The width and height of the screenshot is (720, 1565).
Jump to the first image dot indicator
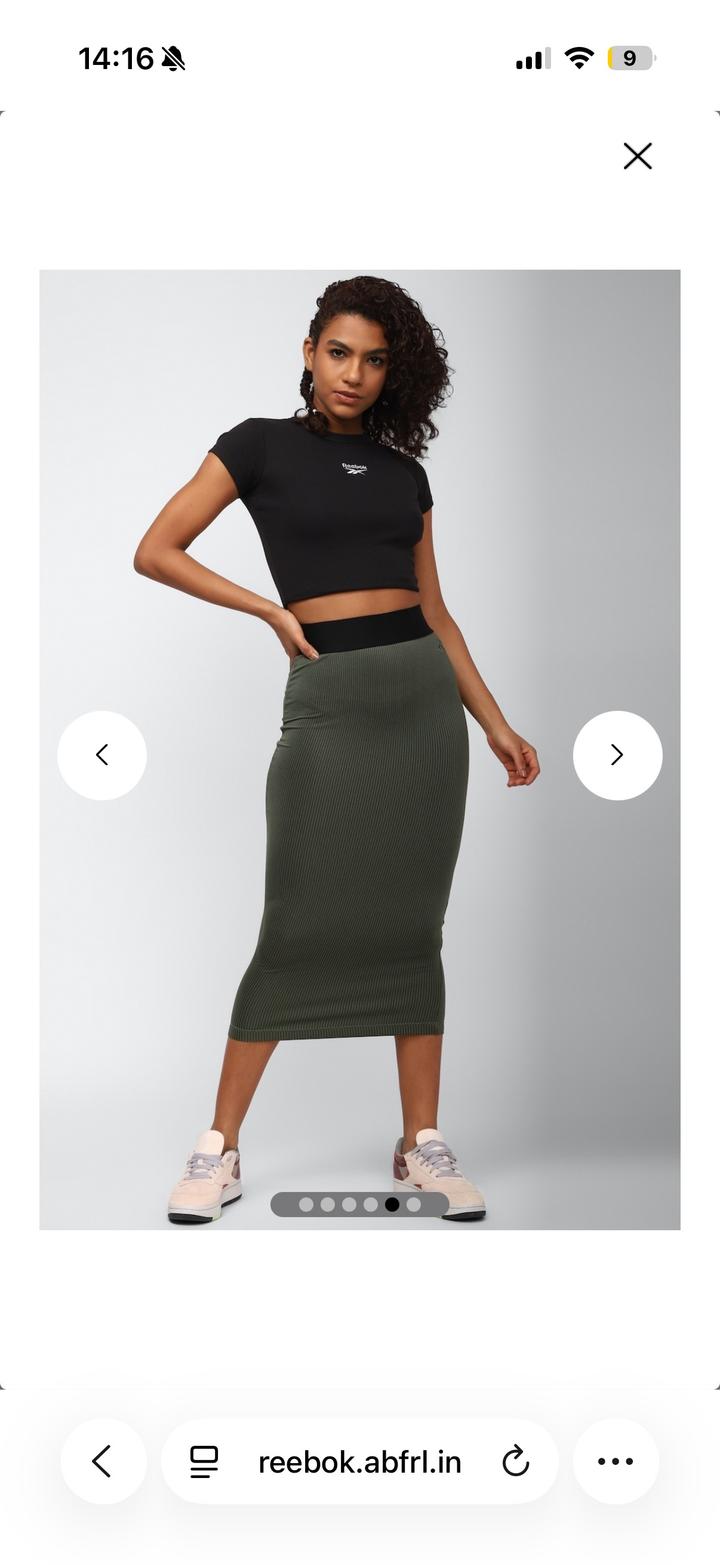[x=306, y=1204]
